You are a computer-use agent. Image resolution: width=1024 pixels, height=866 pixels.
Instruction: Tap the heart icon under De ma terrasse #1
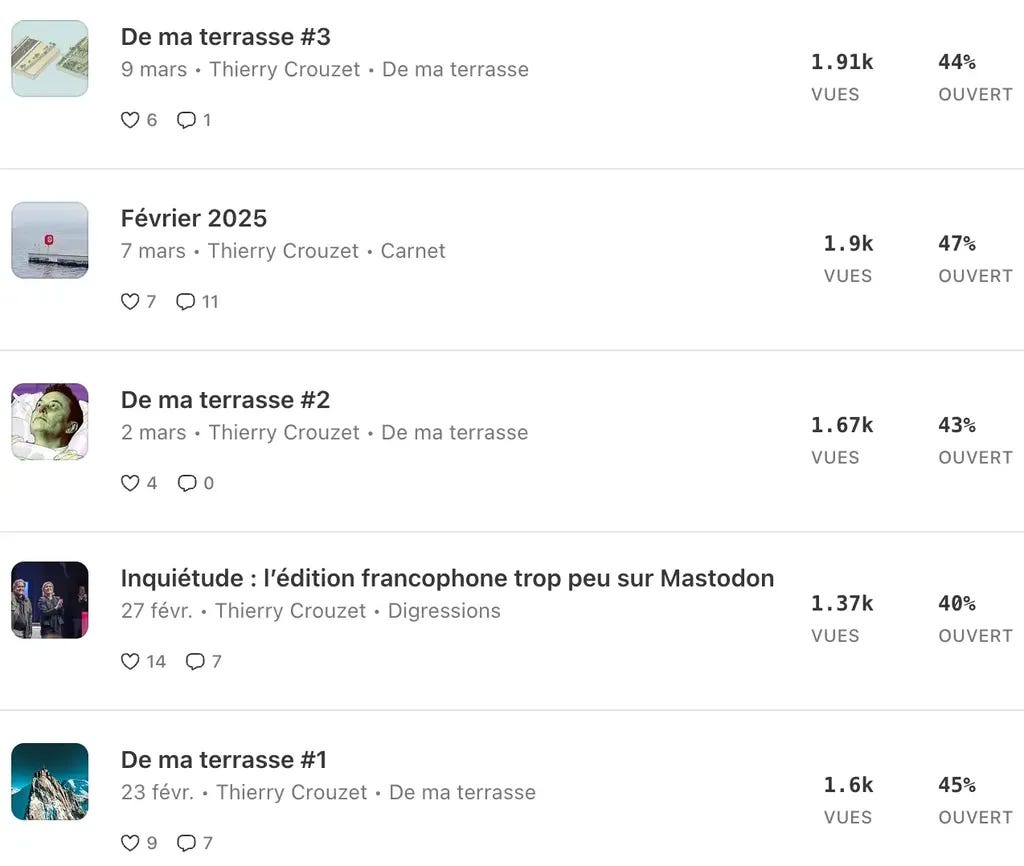(130, 843)
